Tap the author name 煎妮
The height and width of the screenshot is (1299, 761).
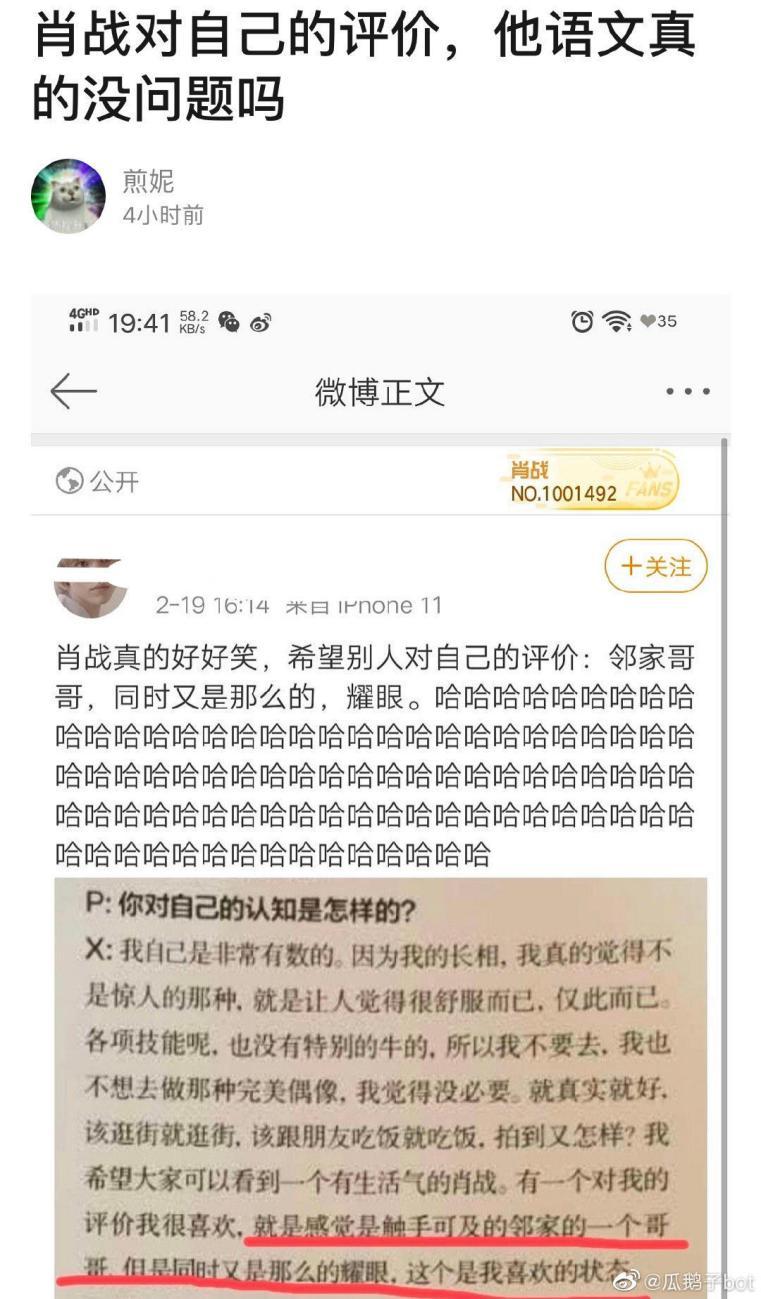point(148,181)
